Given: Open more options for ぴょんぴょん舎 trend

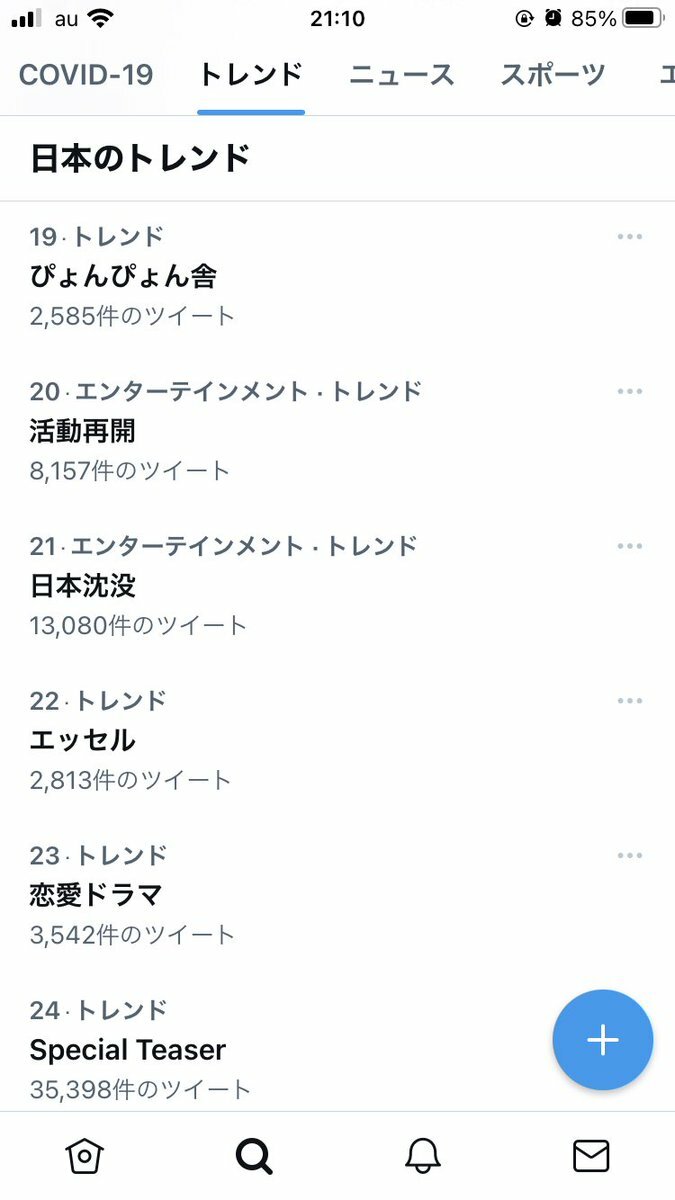Looking at the screenshot, I should click(630, 237).
